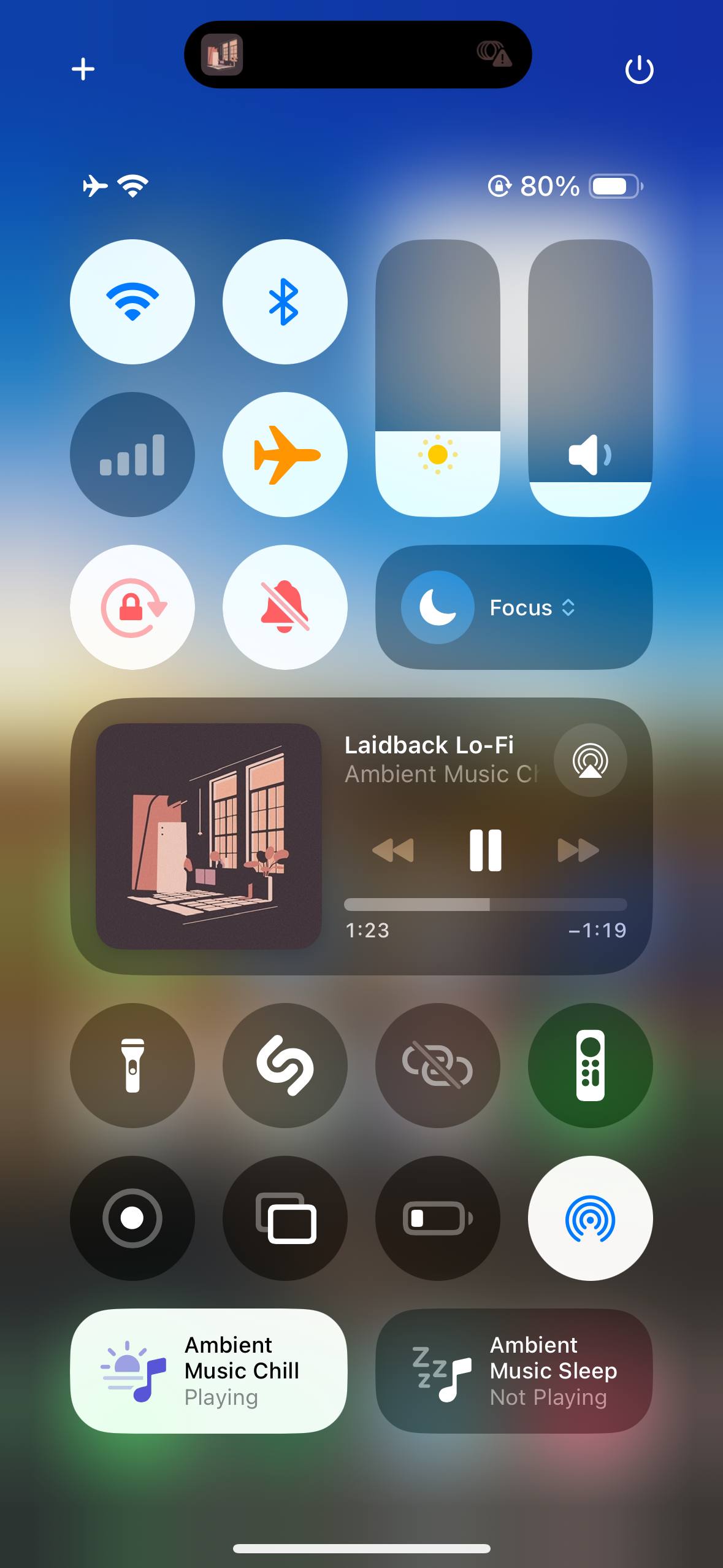Toggle cellular data
This screenshot has height=1568, width=723.
coord(132,455)
